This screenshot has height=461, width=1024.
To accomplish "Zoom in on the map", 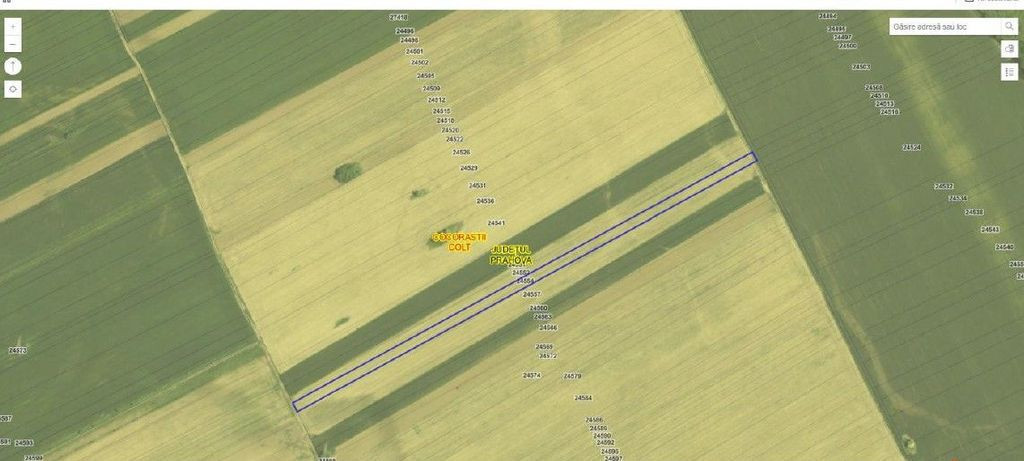I will tap(13, 26).
